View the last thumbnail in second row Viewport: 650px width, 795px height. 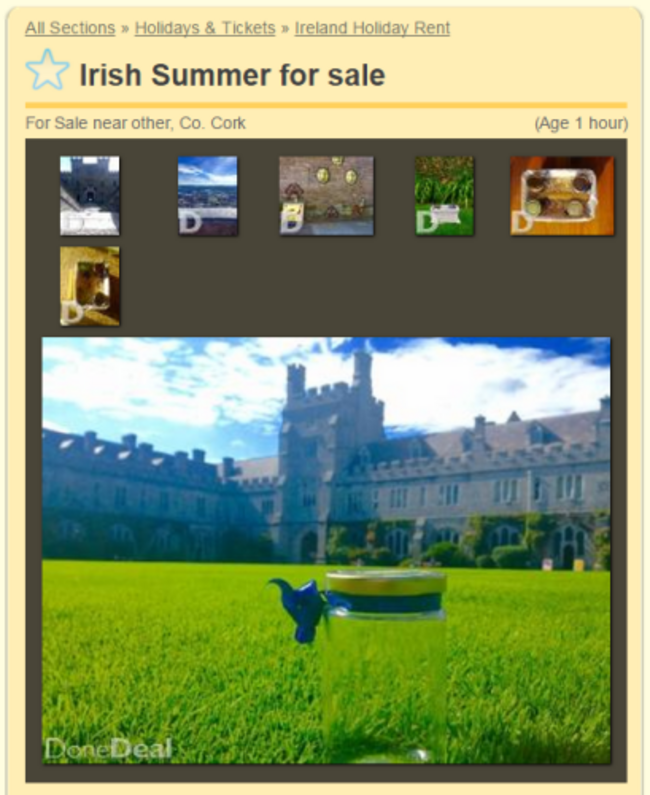(90, 286)
